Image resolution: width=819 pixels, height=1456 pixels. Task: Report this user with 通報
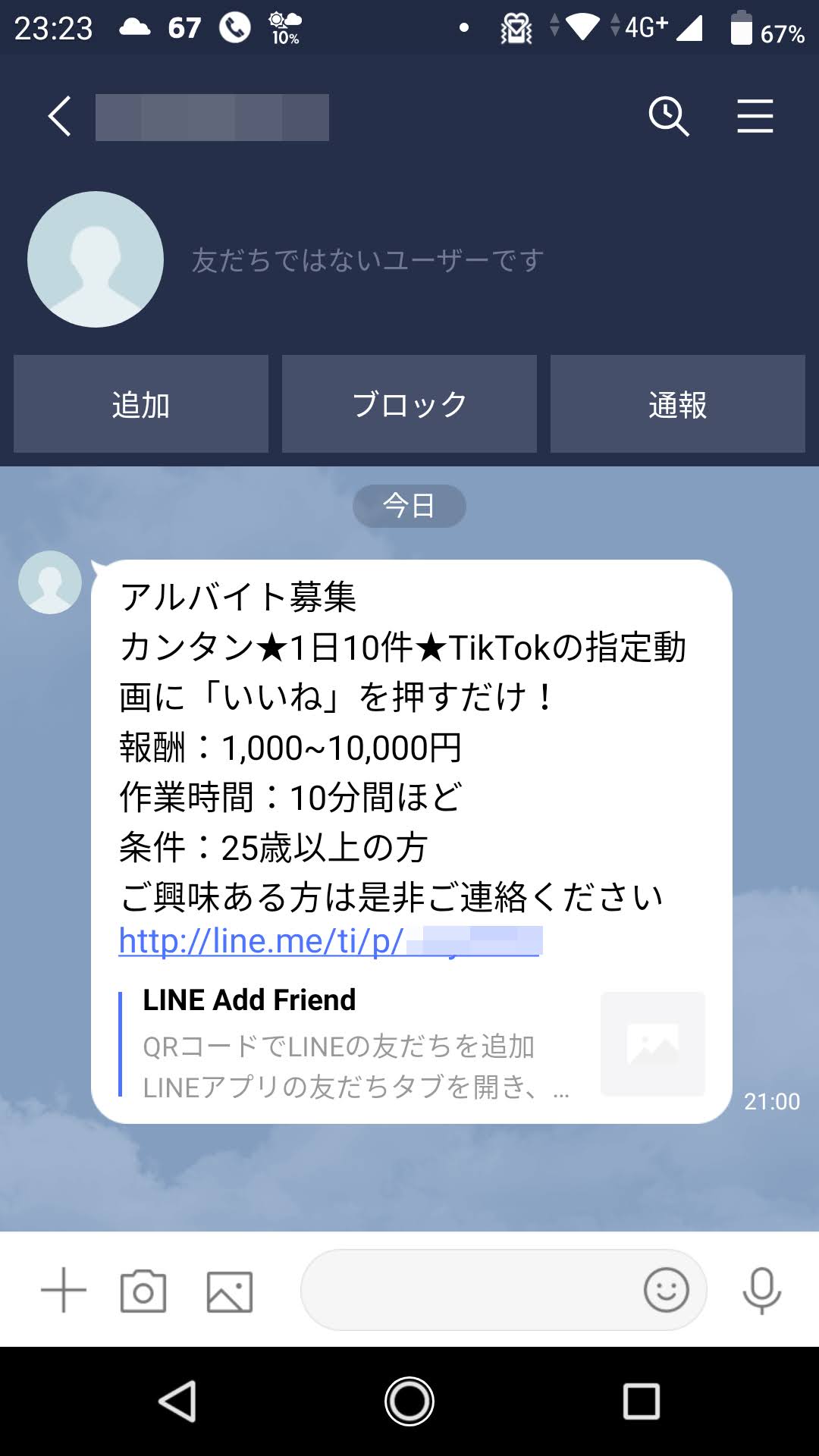click(x=677, y=404)
